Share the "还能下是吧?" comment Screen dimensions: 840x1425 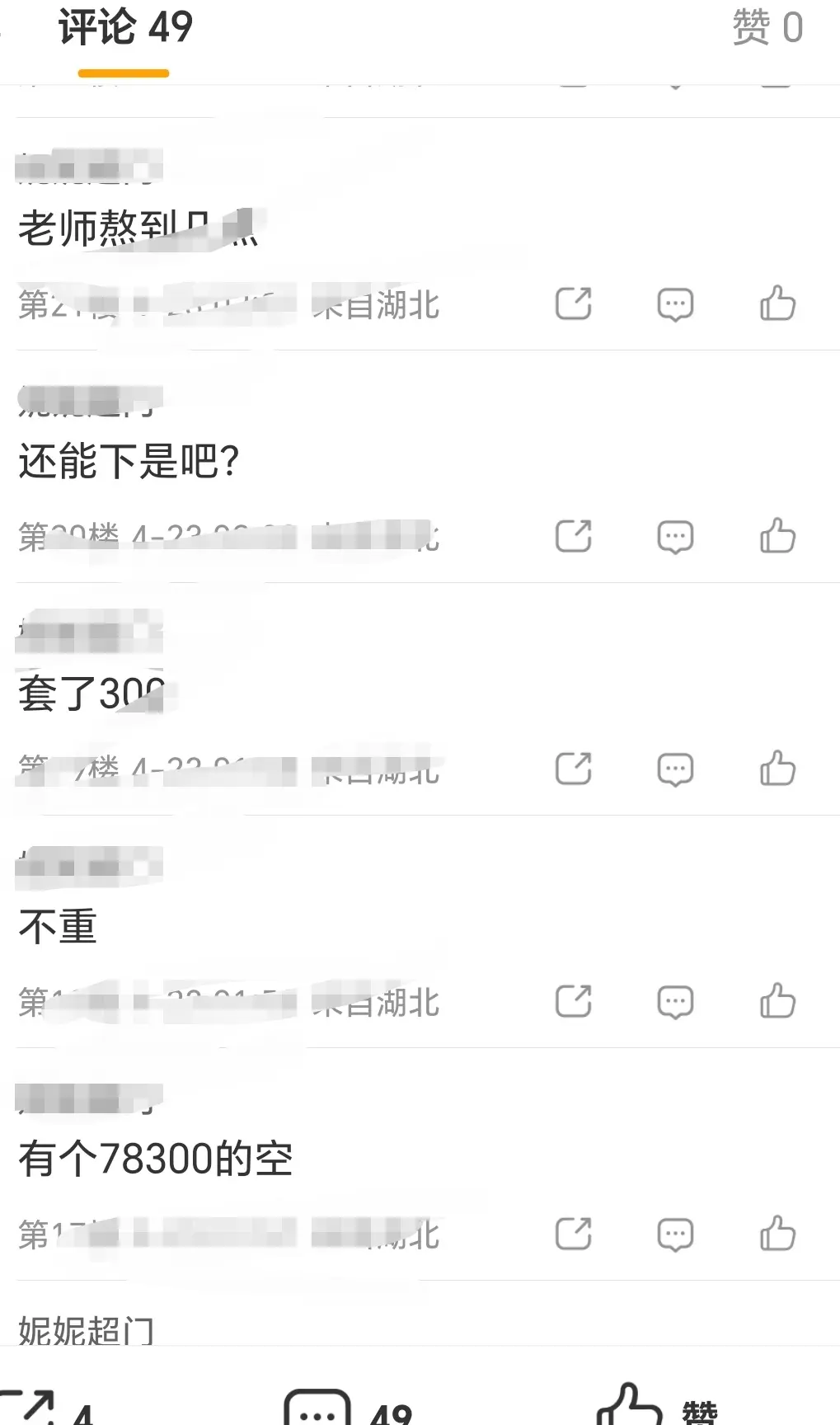tap(574, 536)
